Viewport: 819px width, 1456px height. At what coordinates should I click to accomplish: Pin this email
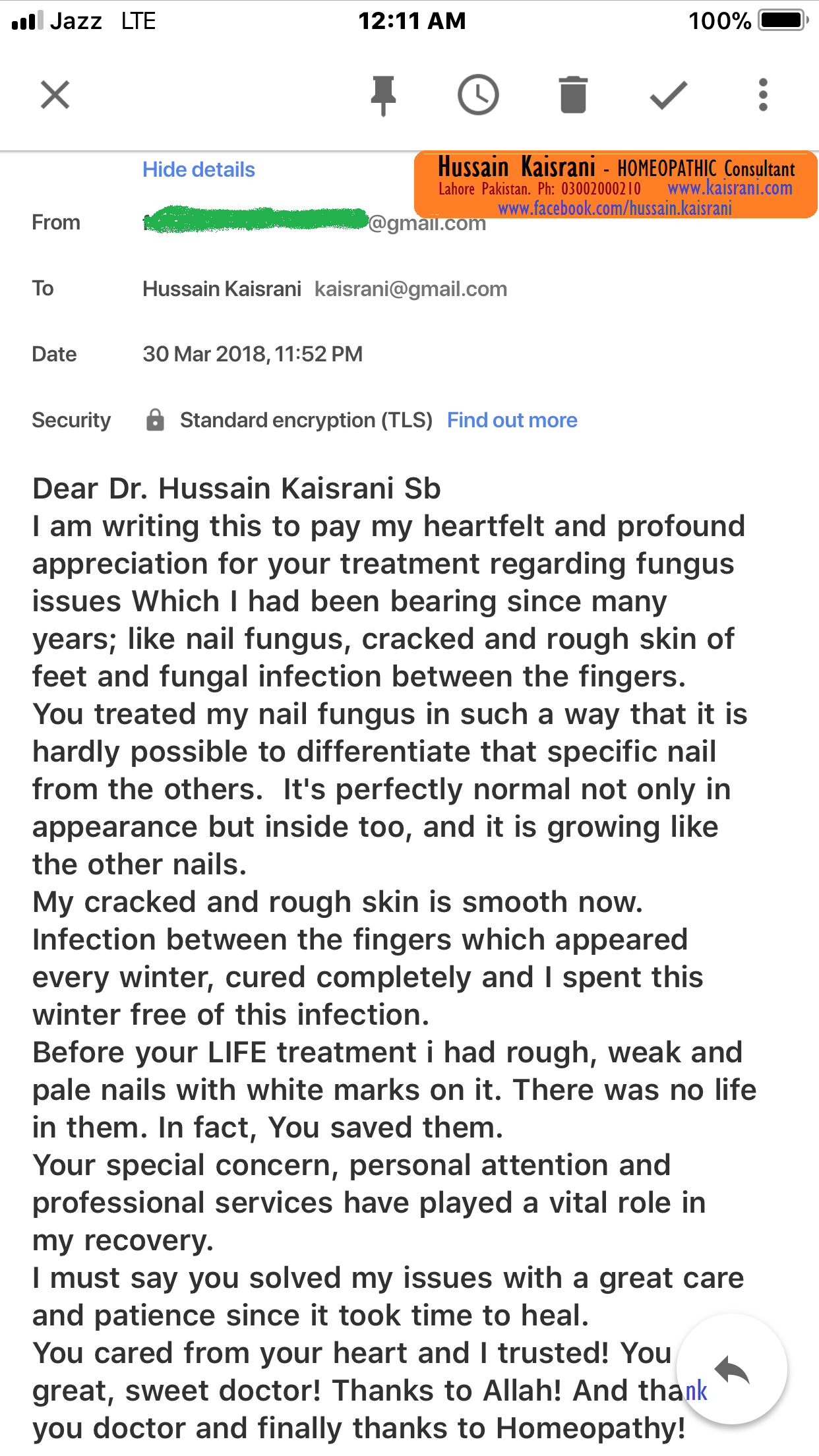tap(383, 96)
